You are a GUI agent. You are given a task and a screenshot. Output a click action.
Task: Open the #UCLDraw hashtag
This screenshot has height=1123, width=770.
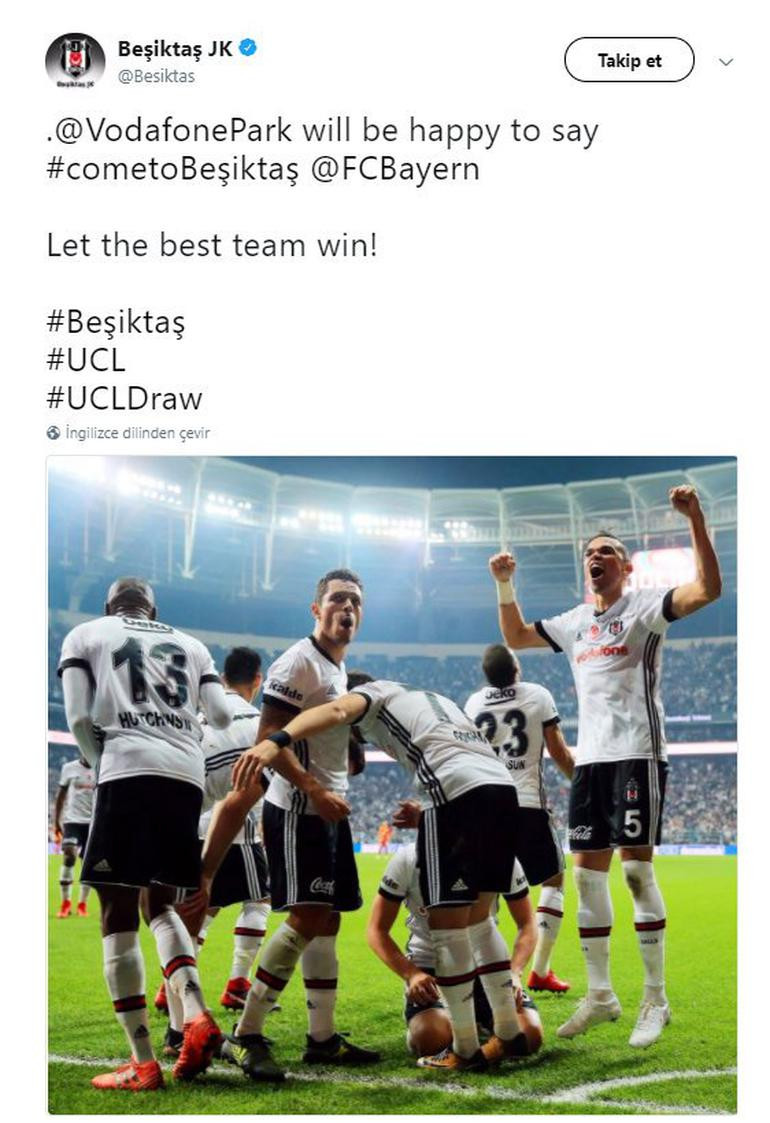[124, 398]
